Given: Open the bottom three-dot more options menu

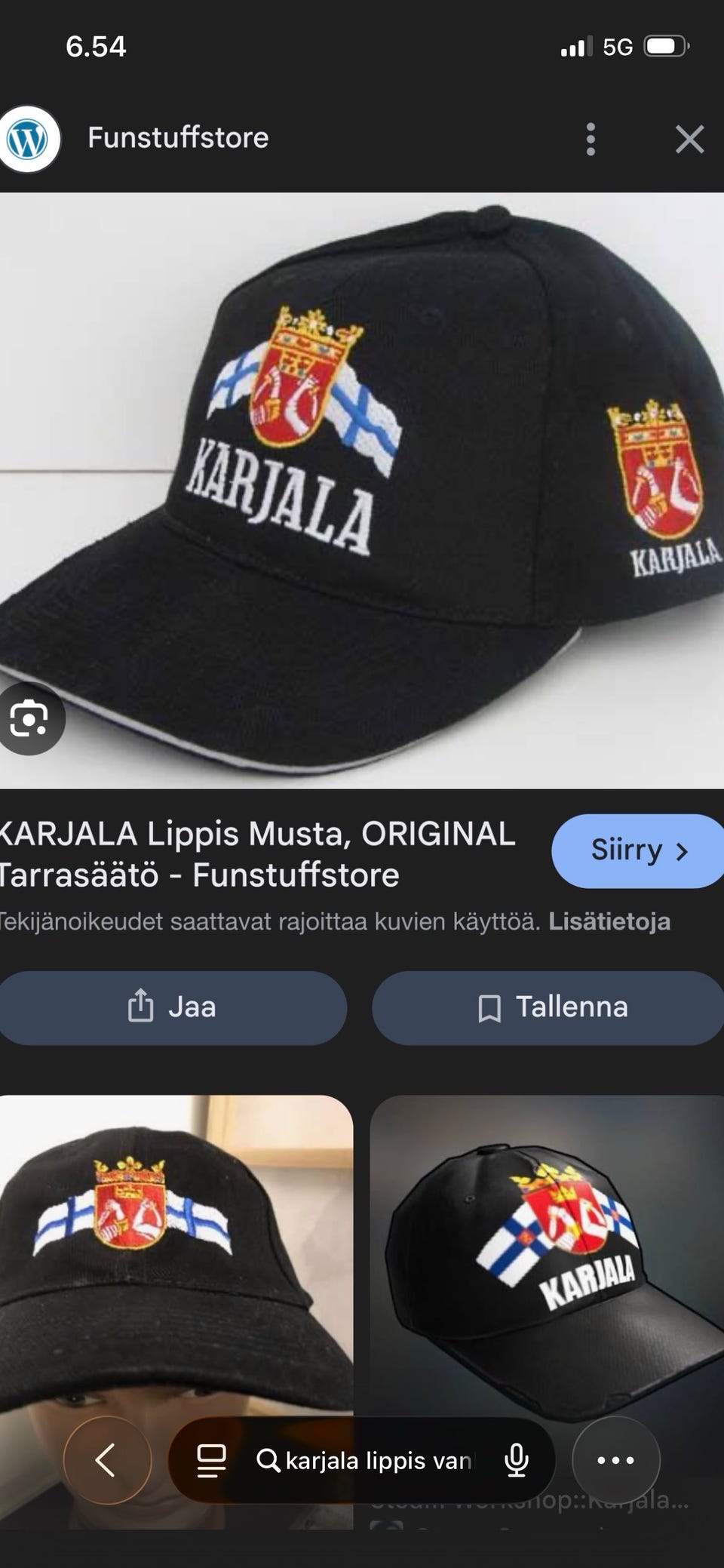Looking at the screenshot, I should [x=615, y=1460].
